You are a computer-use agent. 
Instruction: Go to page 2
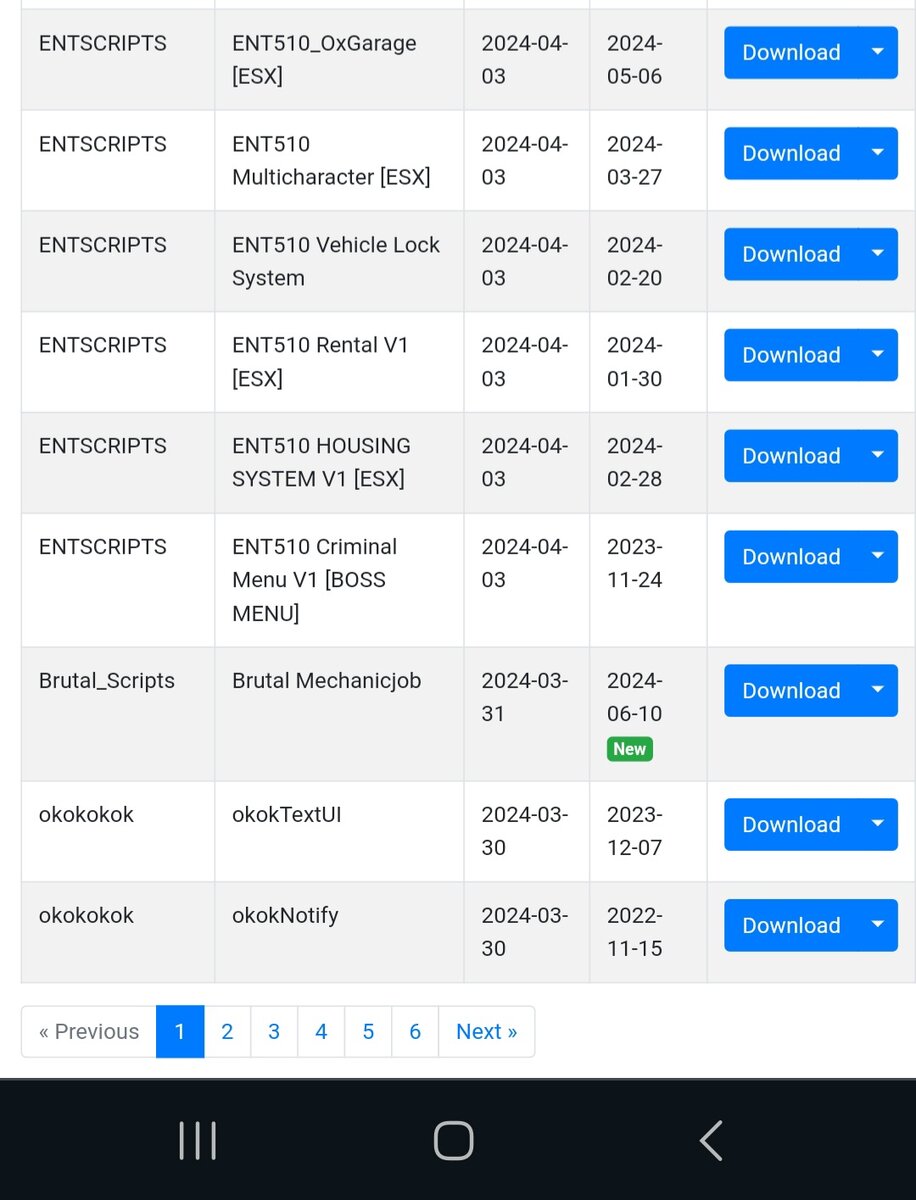227,1031
